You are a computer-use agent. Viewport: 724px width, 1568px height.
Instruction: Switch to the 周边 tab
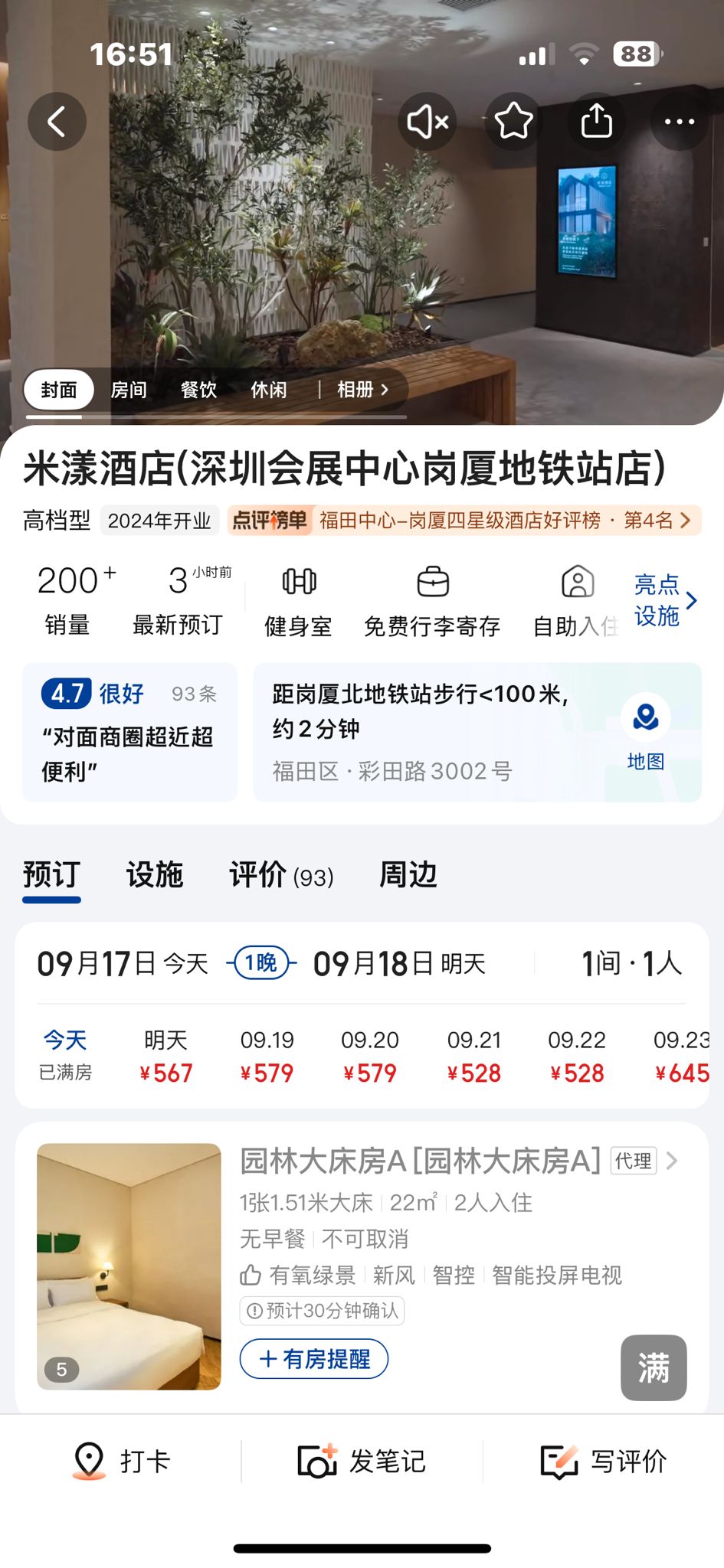[x=408, y=874]
